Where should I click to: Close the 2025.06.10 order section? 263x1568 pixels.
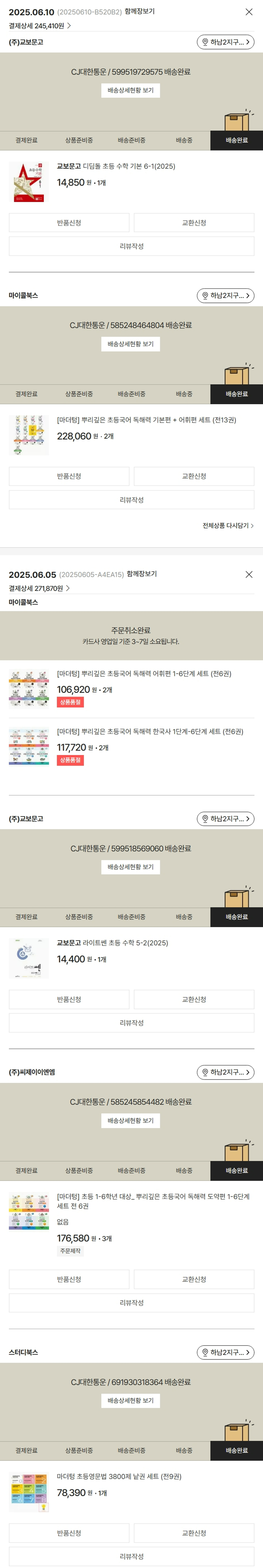(x=248, y=12)
